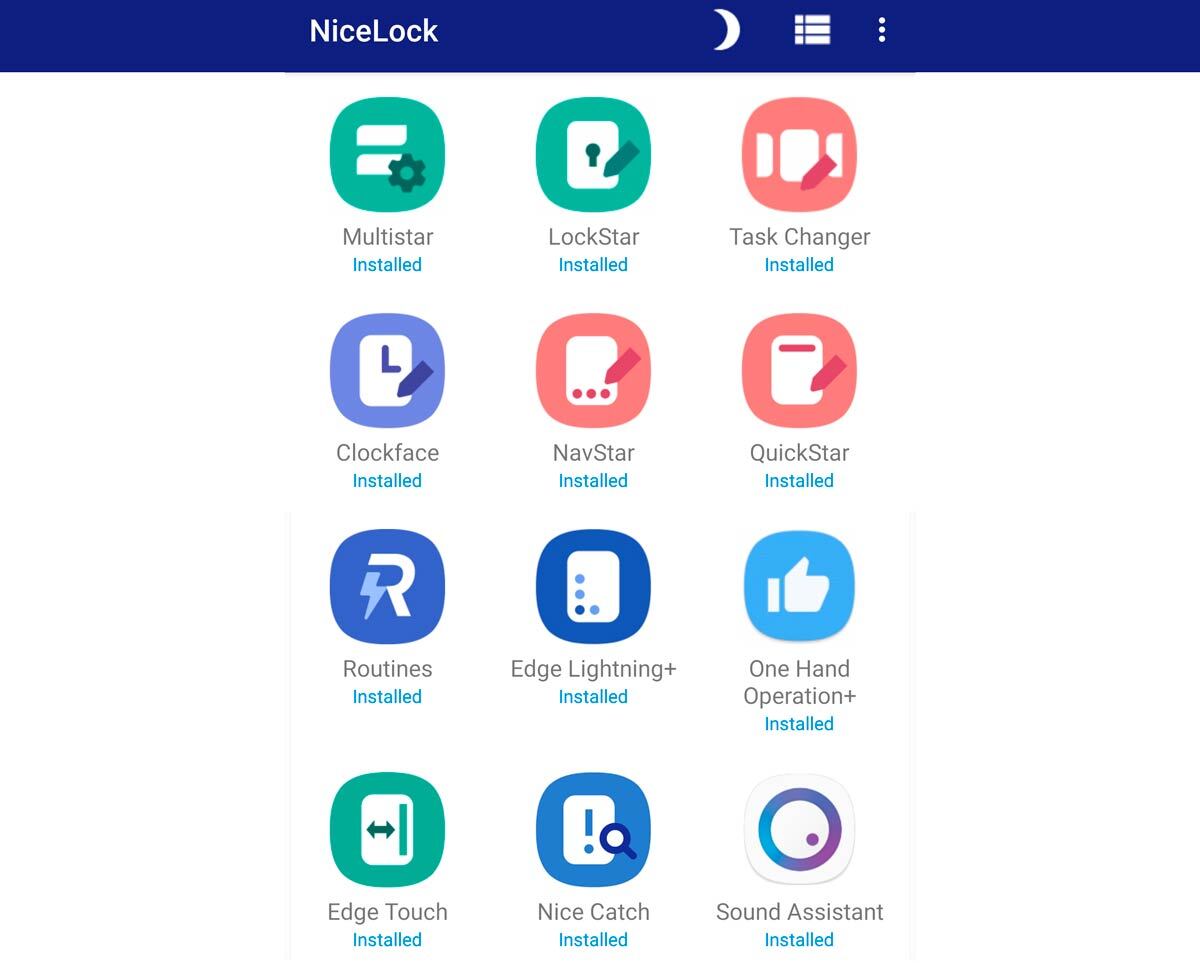Open Task Changer

[799, 155]
